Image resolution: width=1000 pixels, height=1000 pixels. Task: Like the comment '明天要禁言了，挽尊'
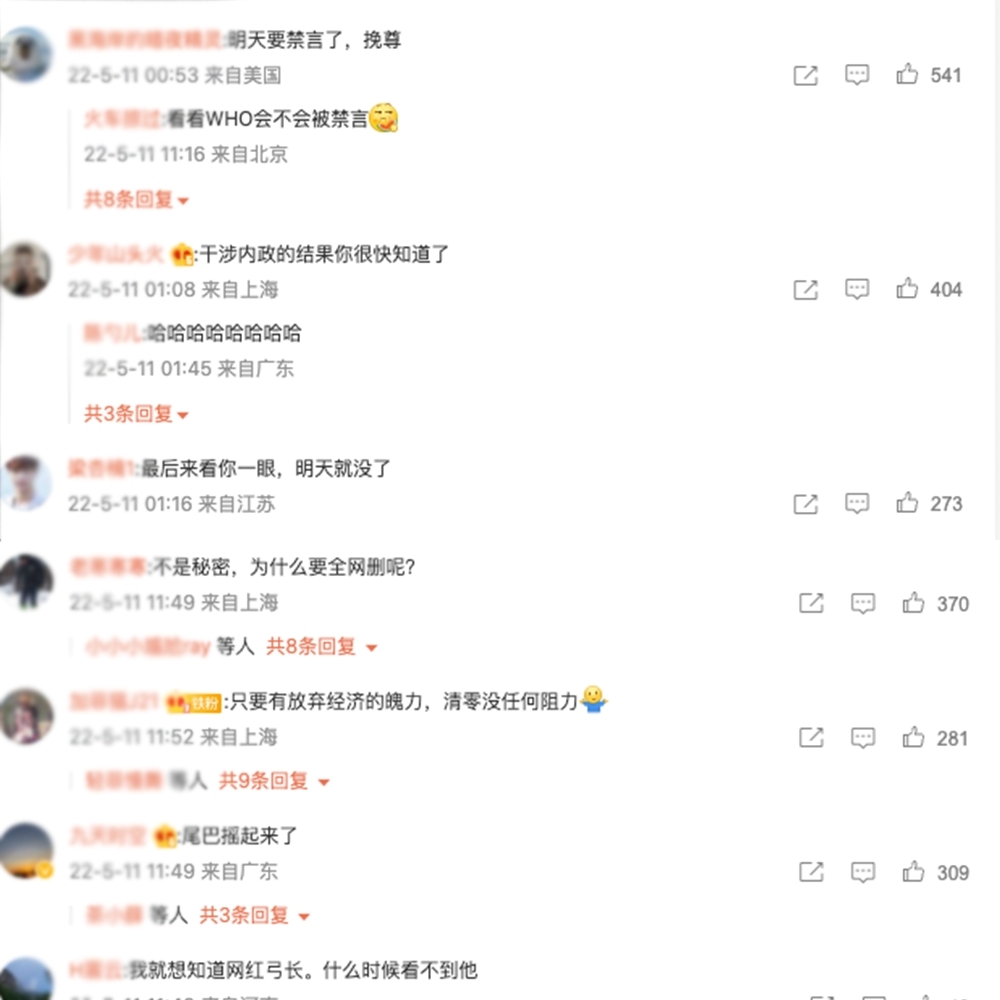pyautogui.click(x=907, y=74)
